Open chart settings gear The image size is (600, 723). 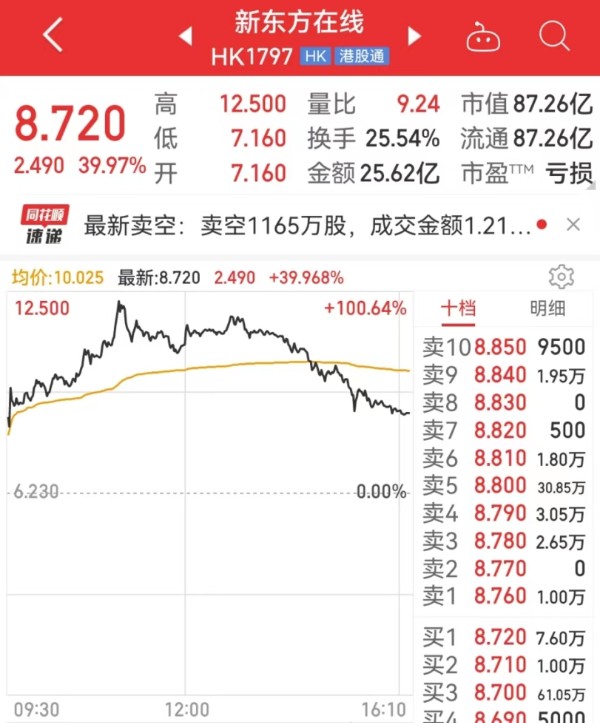pos(561,277)
